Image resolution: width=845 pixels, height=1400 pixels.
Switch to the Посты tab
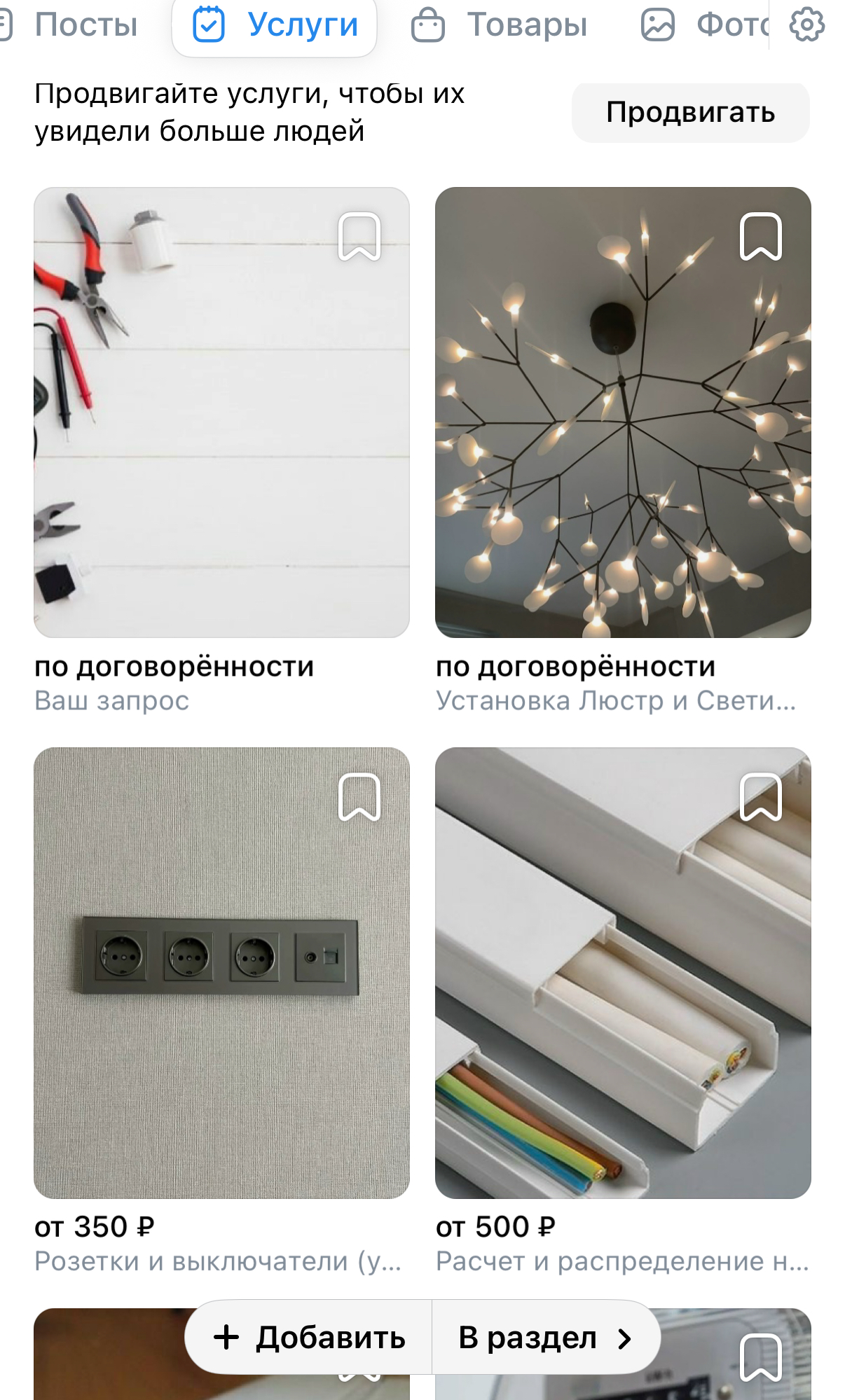pyautogui.click(x=77, y=25)
